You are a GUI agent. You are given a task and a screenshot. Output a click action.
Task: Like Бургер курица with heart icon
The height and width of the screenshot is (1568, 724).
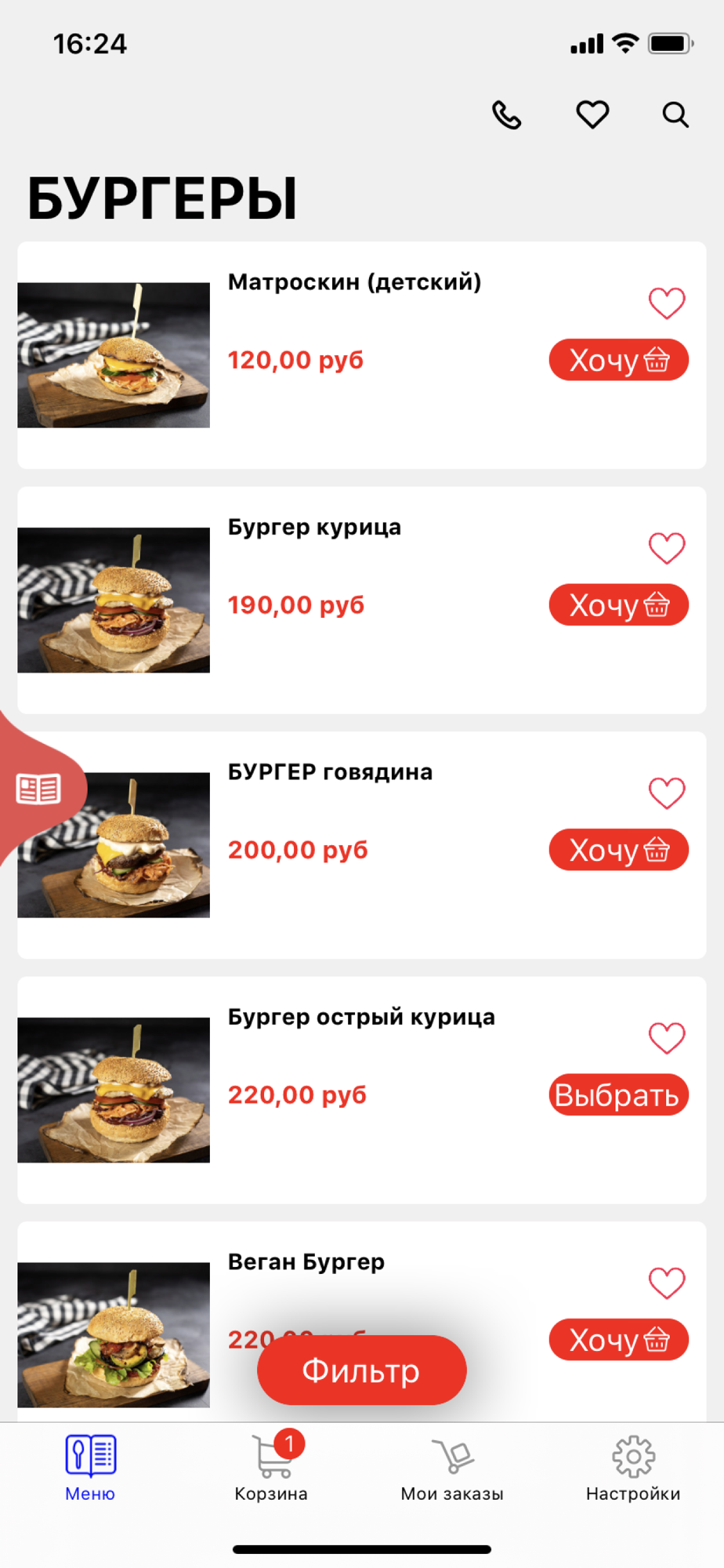666,548
